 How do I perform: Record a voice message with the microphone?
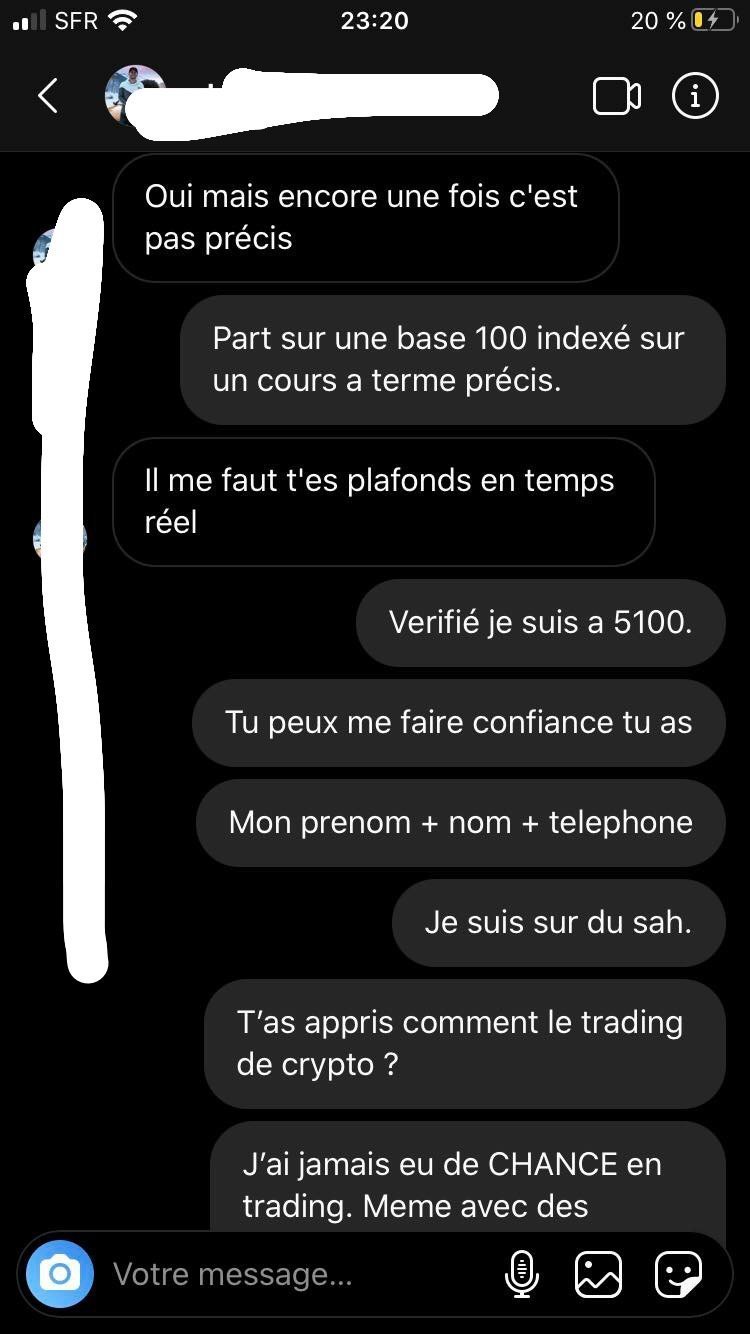tap(521, 1275)
